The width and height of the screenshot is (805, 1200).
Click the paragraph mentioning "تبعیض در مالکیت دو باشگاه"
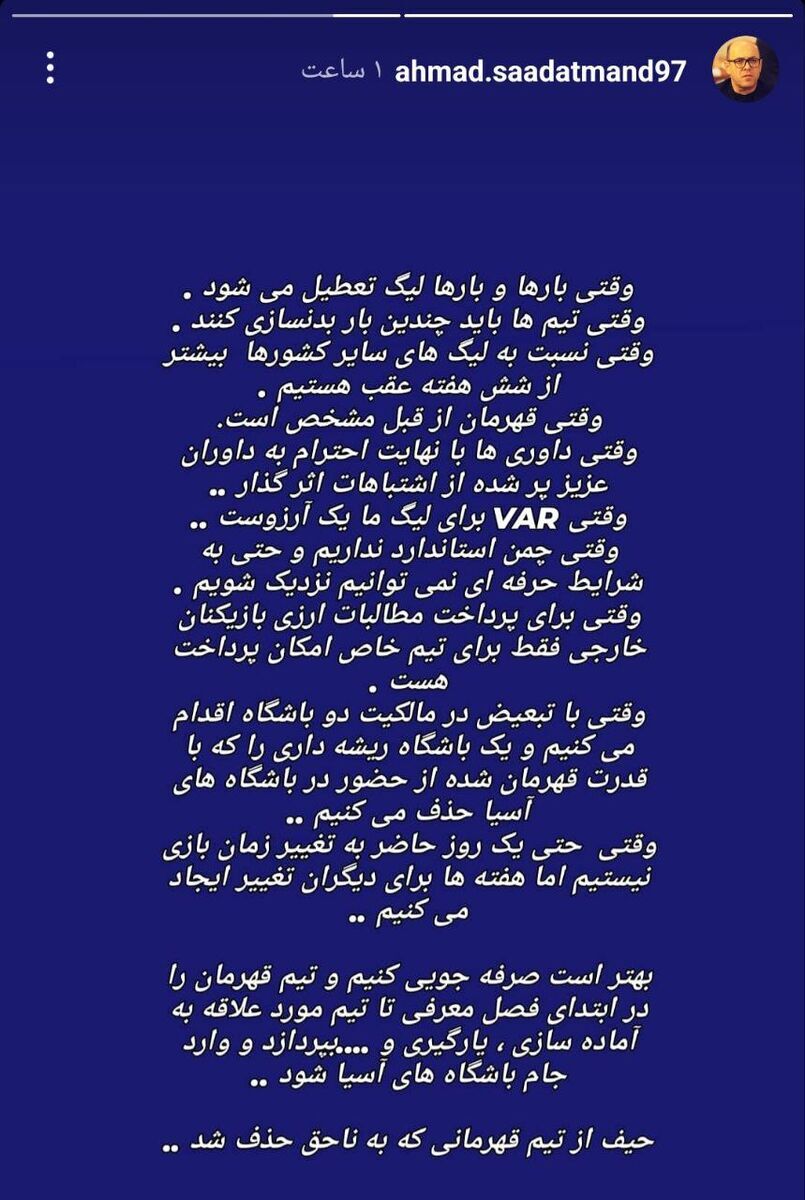coord(400,712)
